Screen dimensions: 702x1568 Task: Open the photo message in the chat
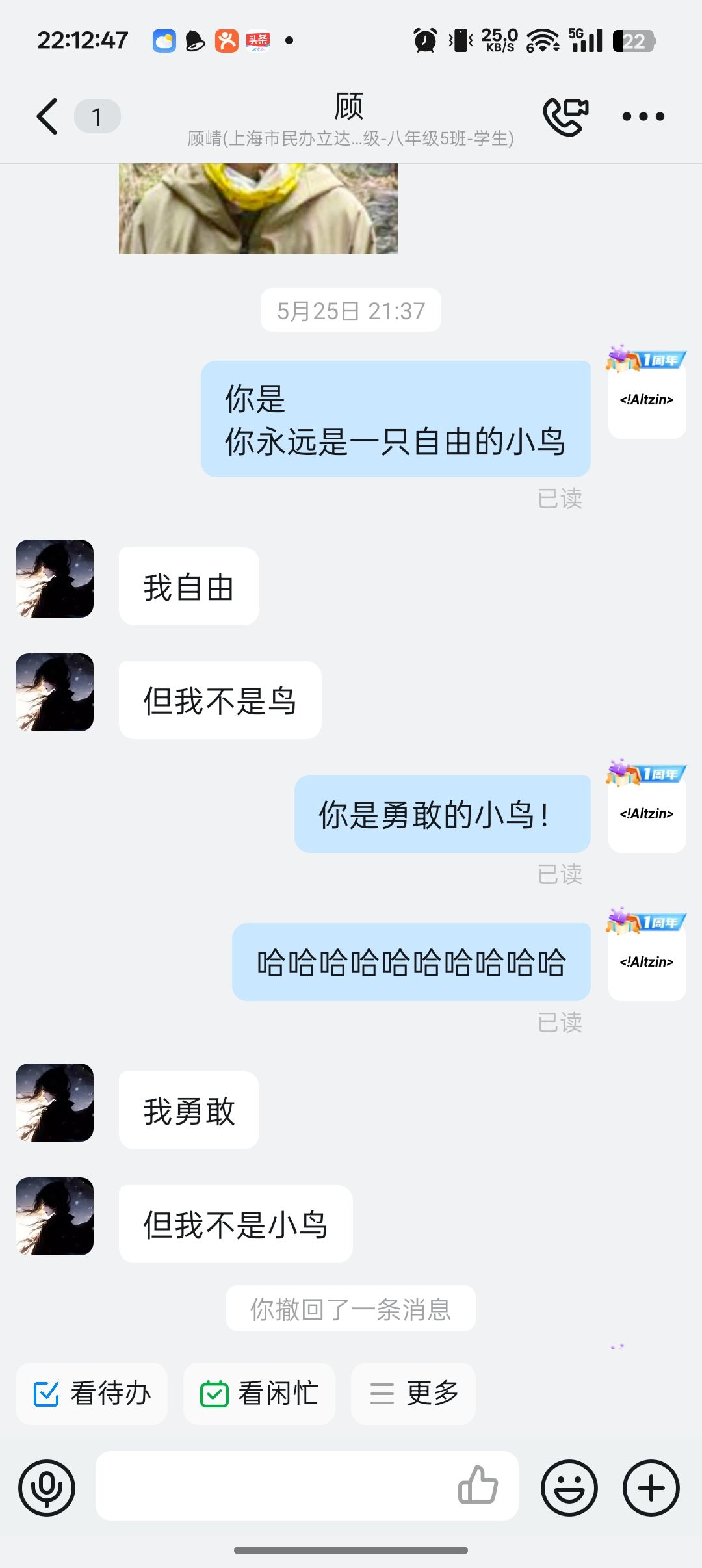pos(258,208)
